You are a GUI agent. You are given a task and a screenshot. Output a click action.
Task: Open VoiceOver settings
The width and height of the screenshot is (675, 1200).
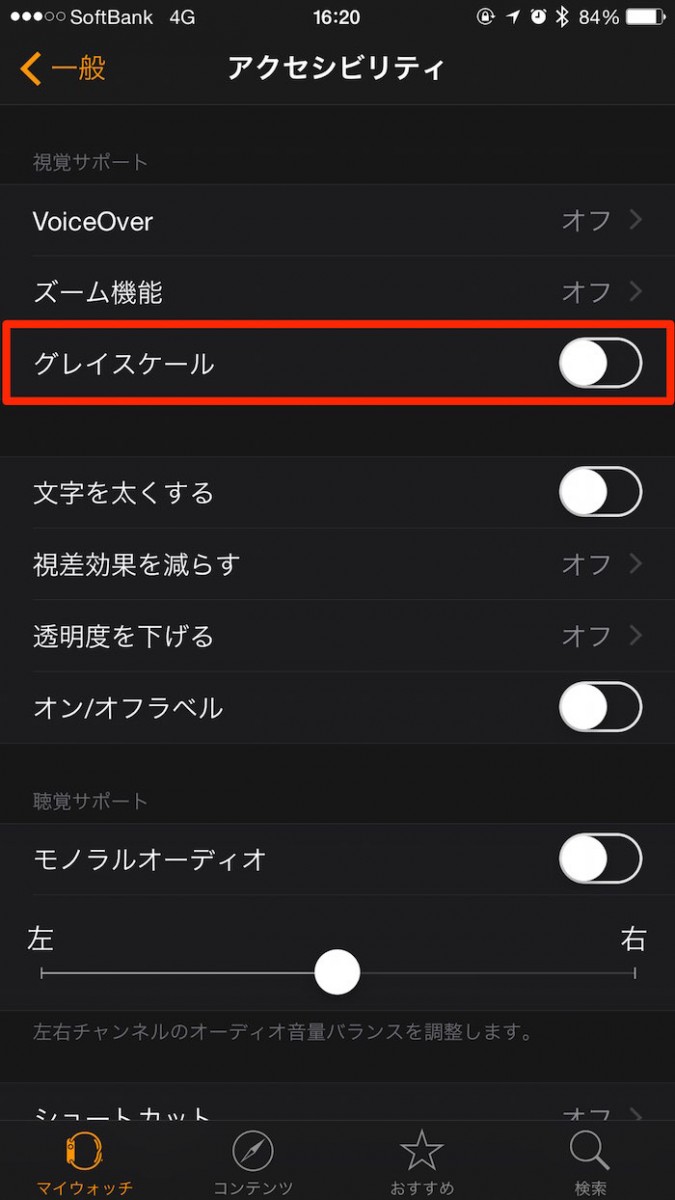(x=337, y=221)
